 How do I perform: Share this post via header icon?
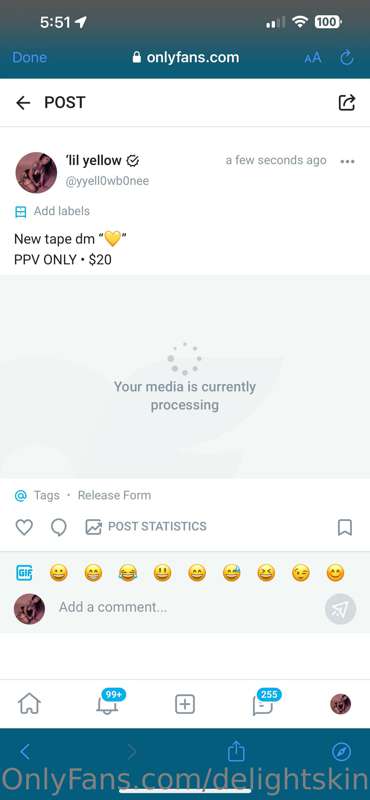click(347, 103)
